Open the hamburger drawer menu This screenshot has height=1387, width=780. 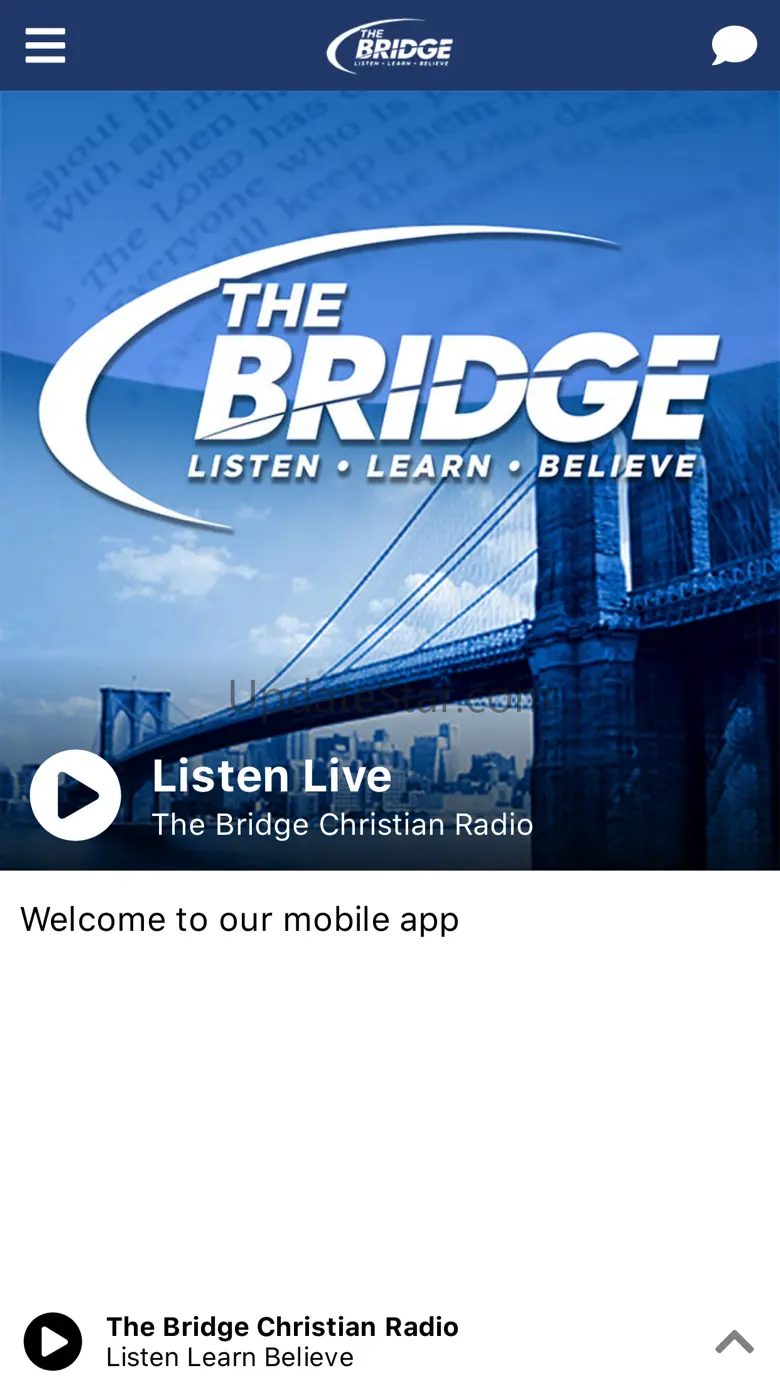[x=45, y=46]
